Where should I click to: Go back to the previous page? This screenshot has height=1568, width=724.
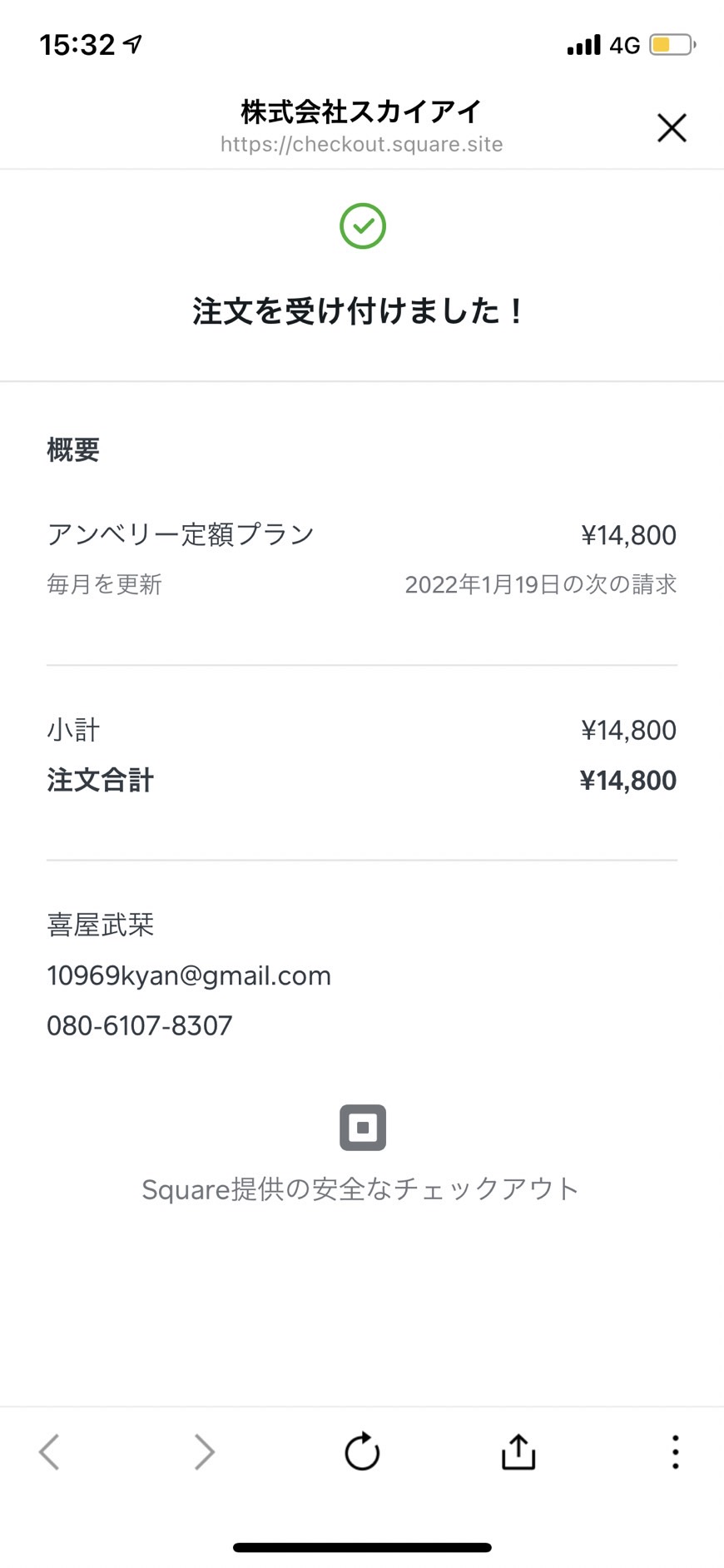[49, 1451]
